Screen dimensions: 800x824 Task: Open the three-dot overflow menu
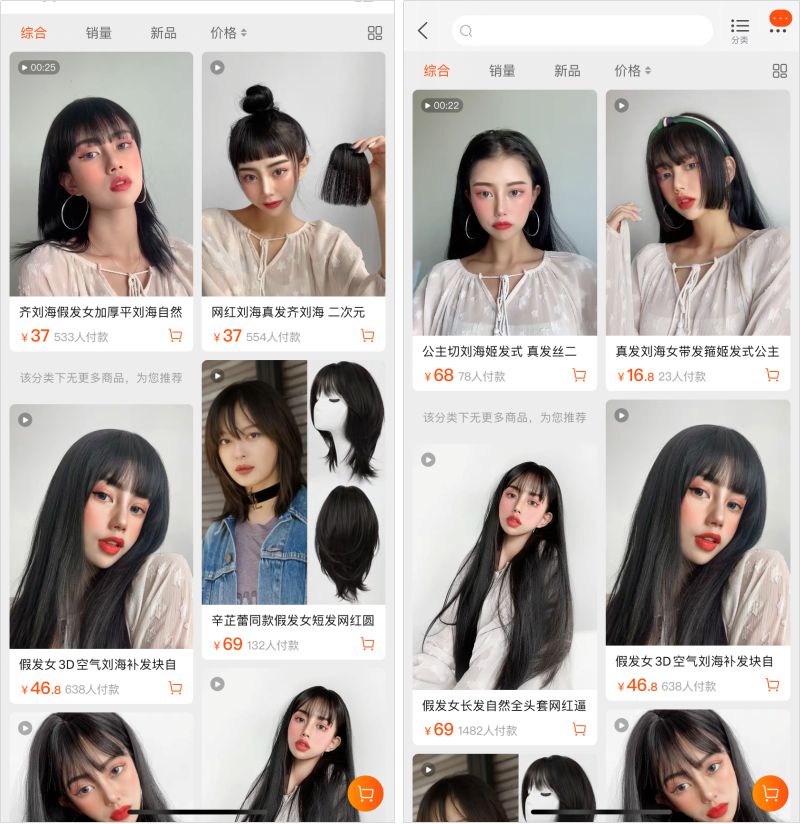click(x=779, y=25)
